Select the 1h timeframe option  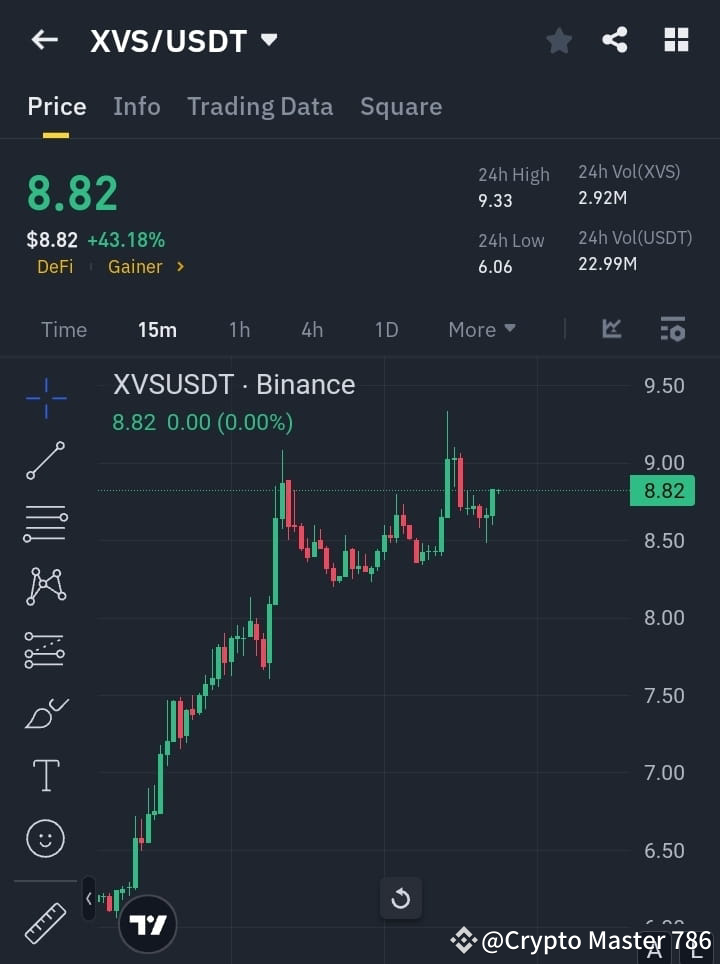coord(239,329)
